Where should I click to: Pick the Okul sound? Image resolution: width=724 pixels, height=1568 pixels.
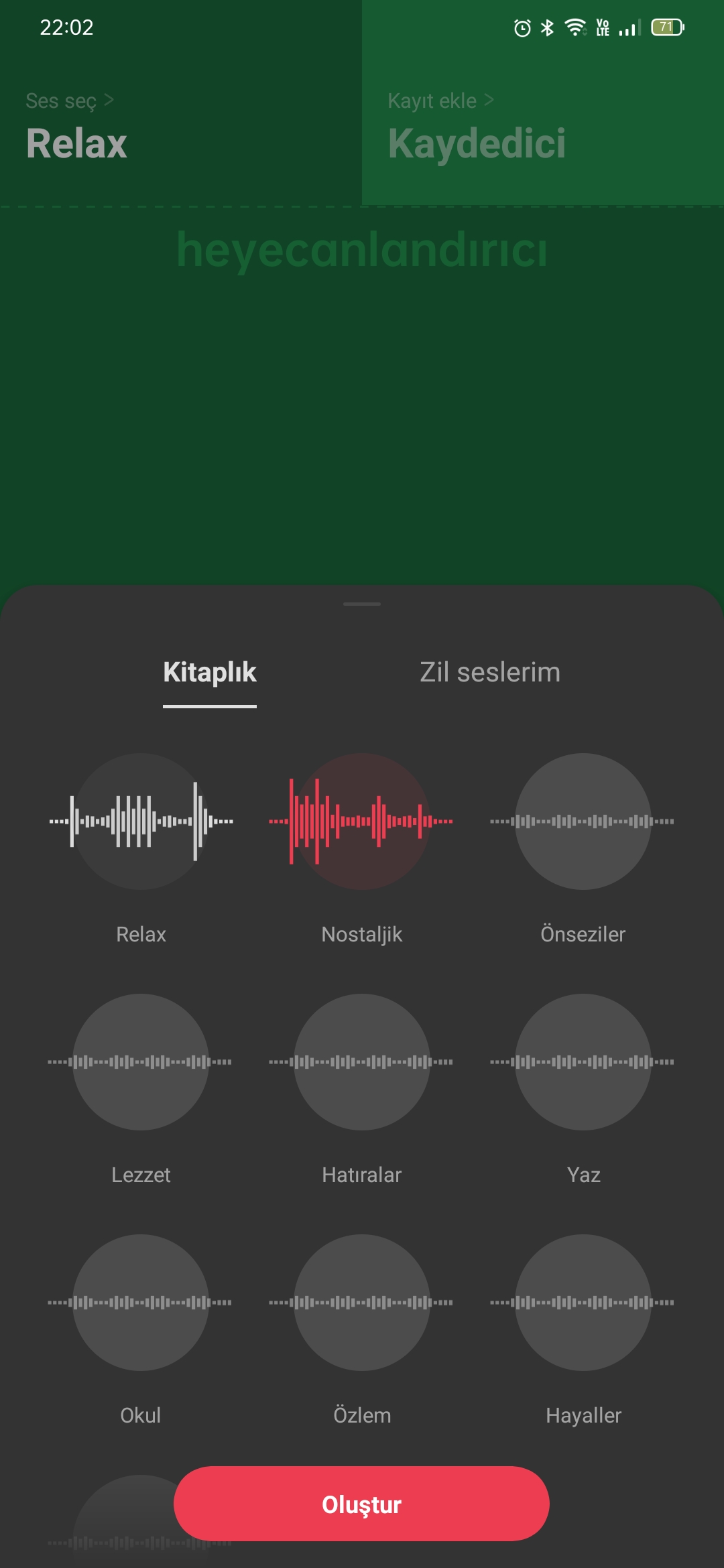pyautogui.click(x=141, y=1303)
